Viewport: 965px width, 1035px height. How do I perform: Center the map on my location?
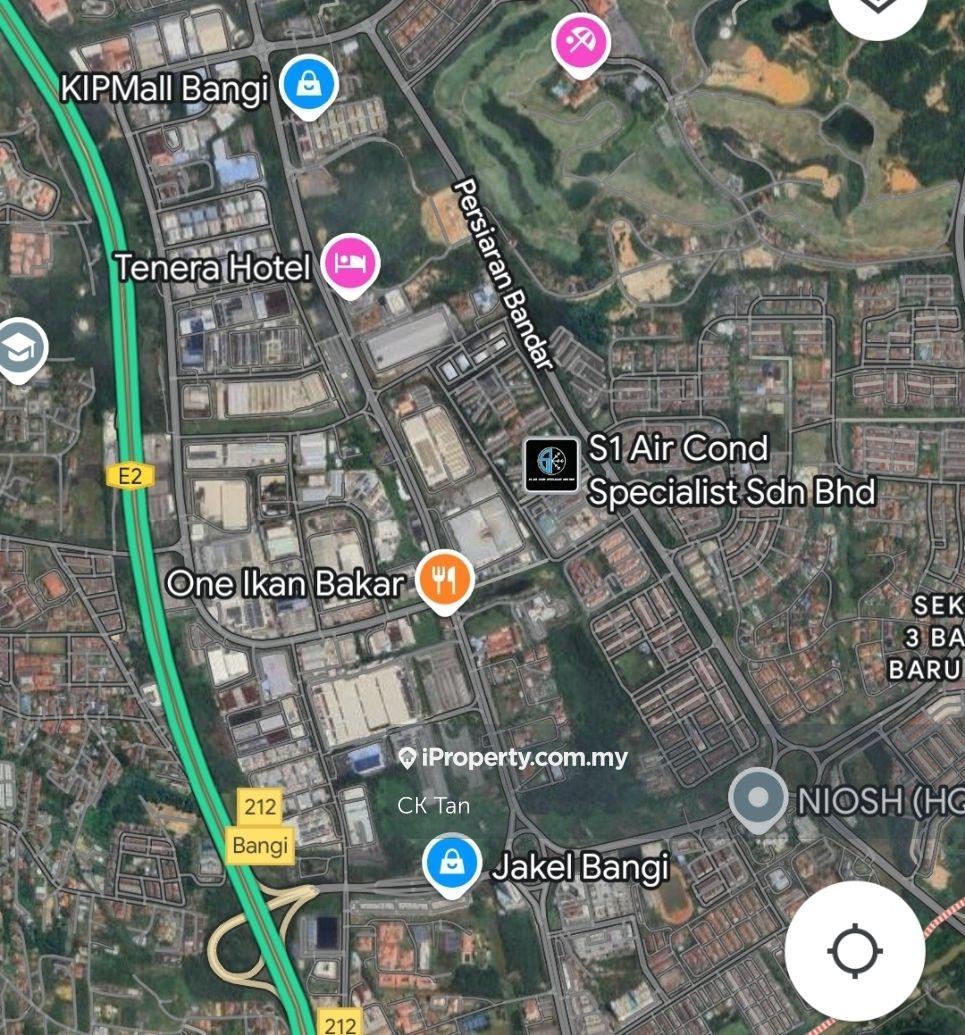(x=854, y=951)
